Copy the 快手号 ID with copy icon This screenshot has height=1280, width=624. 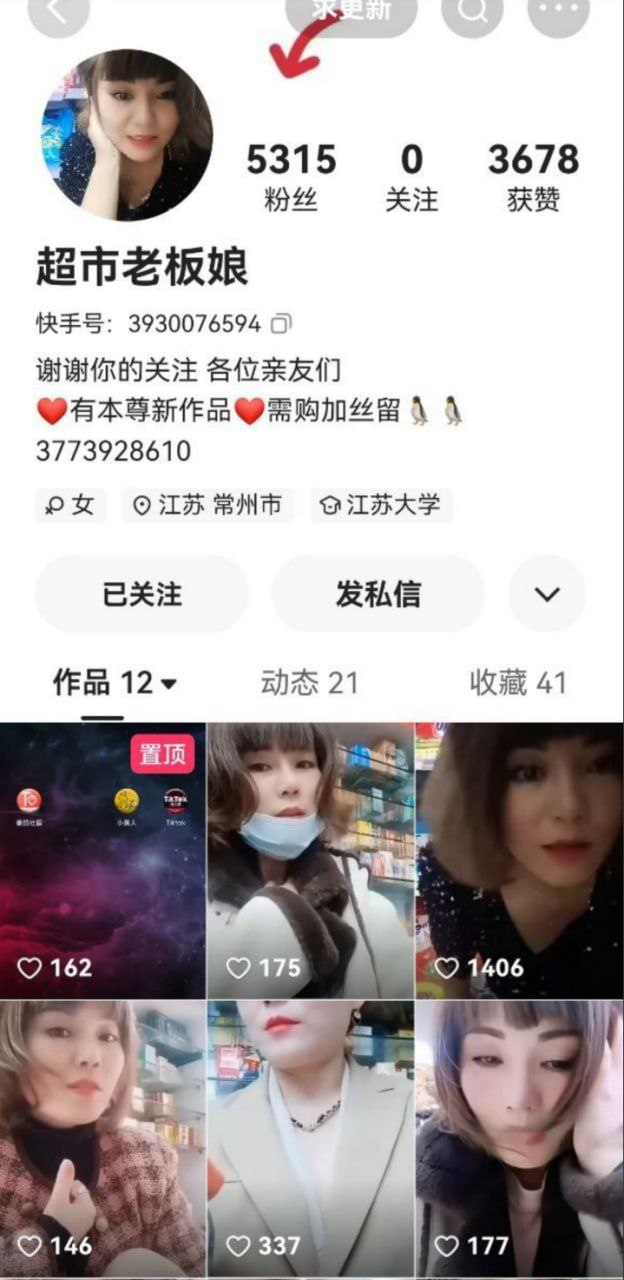pyautogui.click(x=282, y=324)
